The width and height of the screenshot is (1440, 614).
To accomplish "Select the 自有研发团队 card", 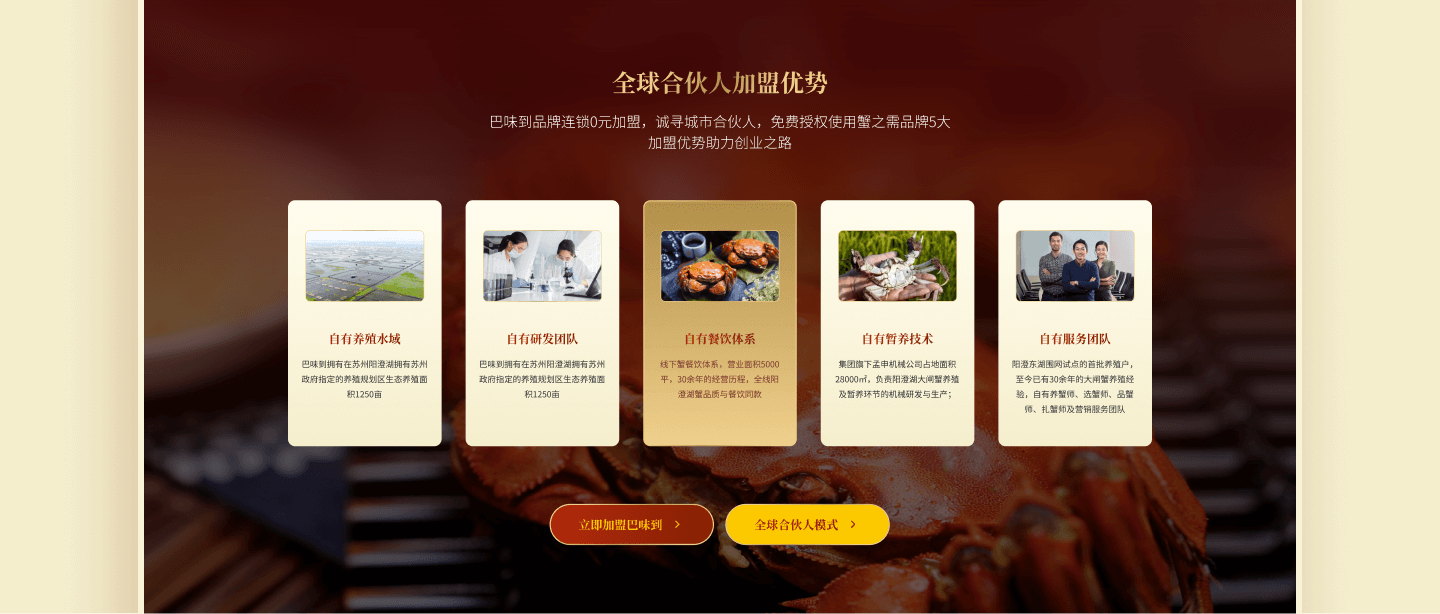I will [542, 323].
